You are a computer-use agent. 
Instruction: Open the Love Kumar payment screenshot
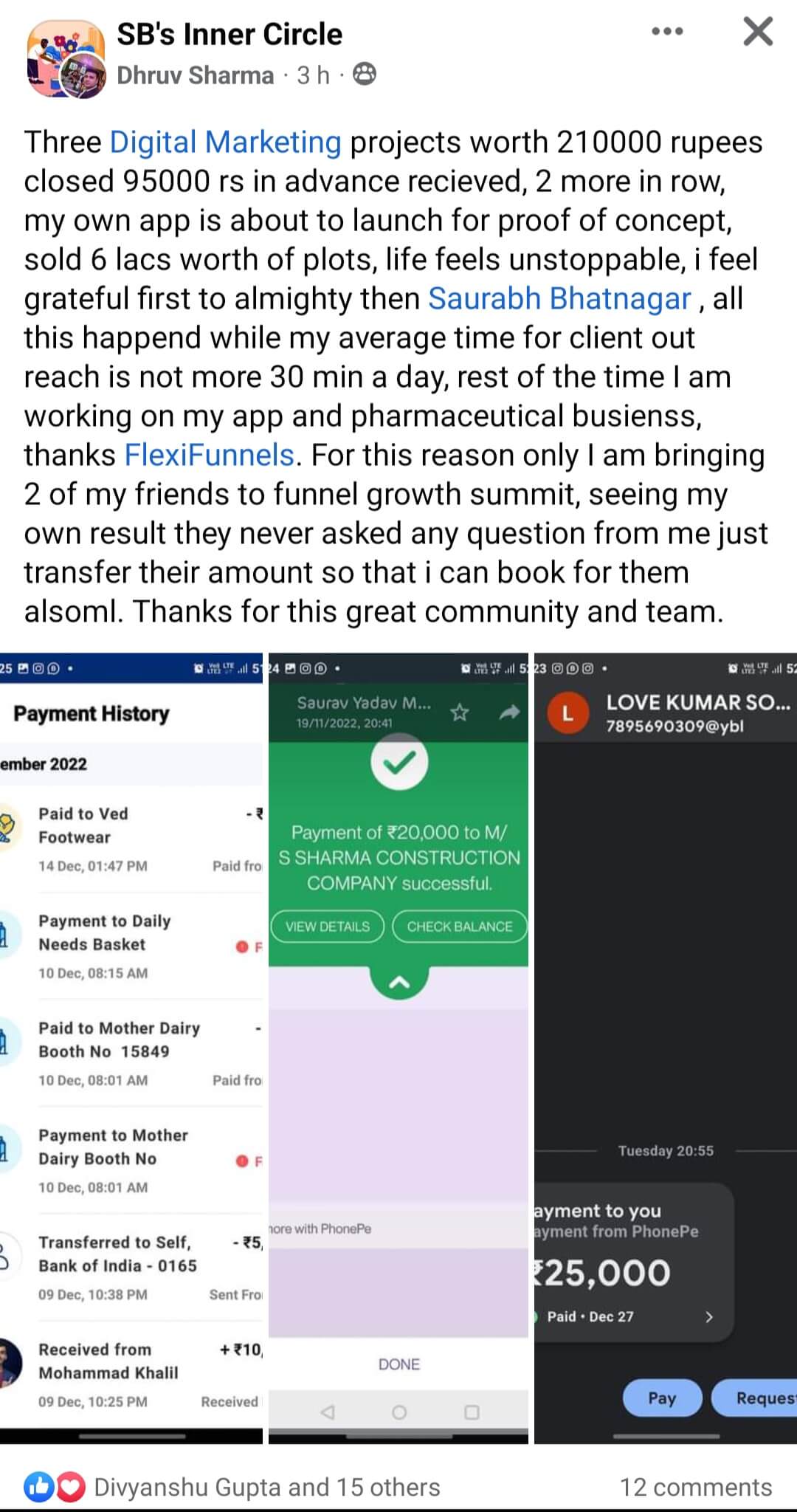tap(665, 1048)
